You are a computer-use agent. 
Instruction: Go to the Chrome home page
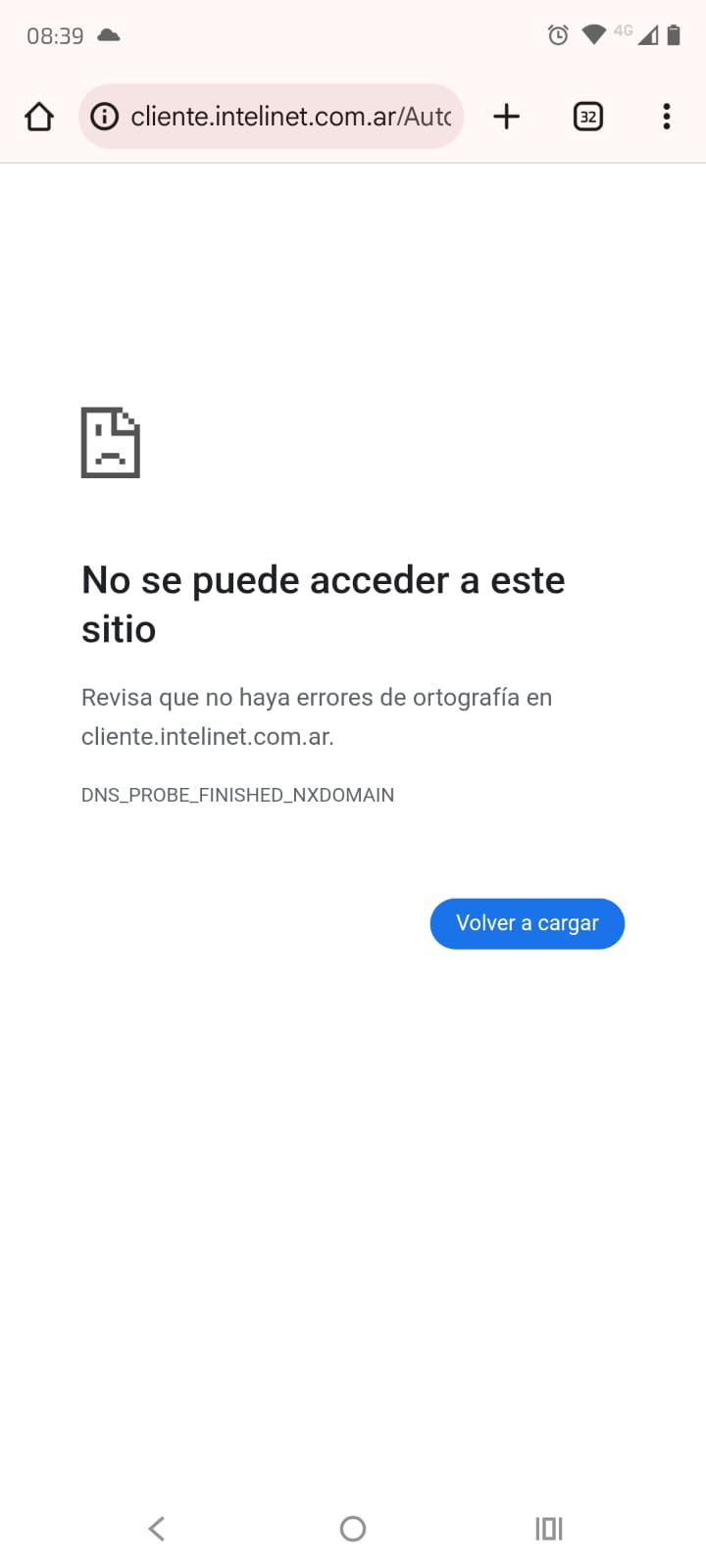[39, 117]
